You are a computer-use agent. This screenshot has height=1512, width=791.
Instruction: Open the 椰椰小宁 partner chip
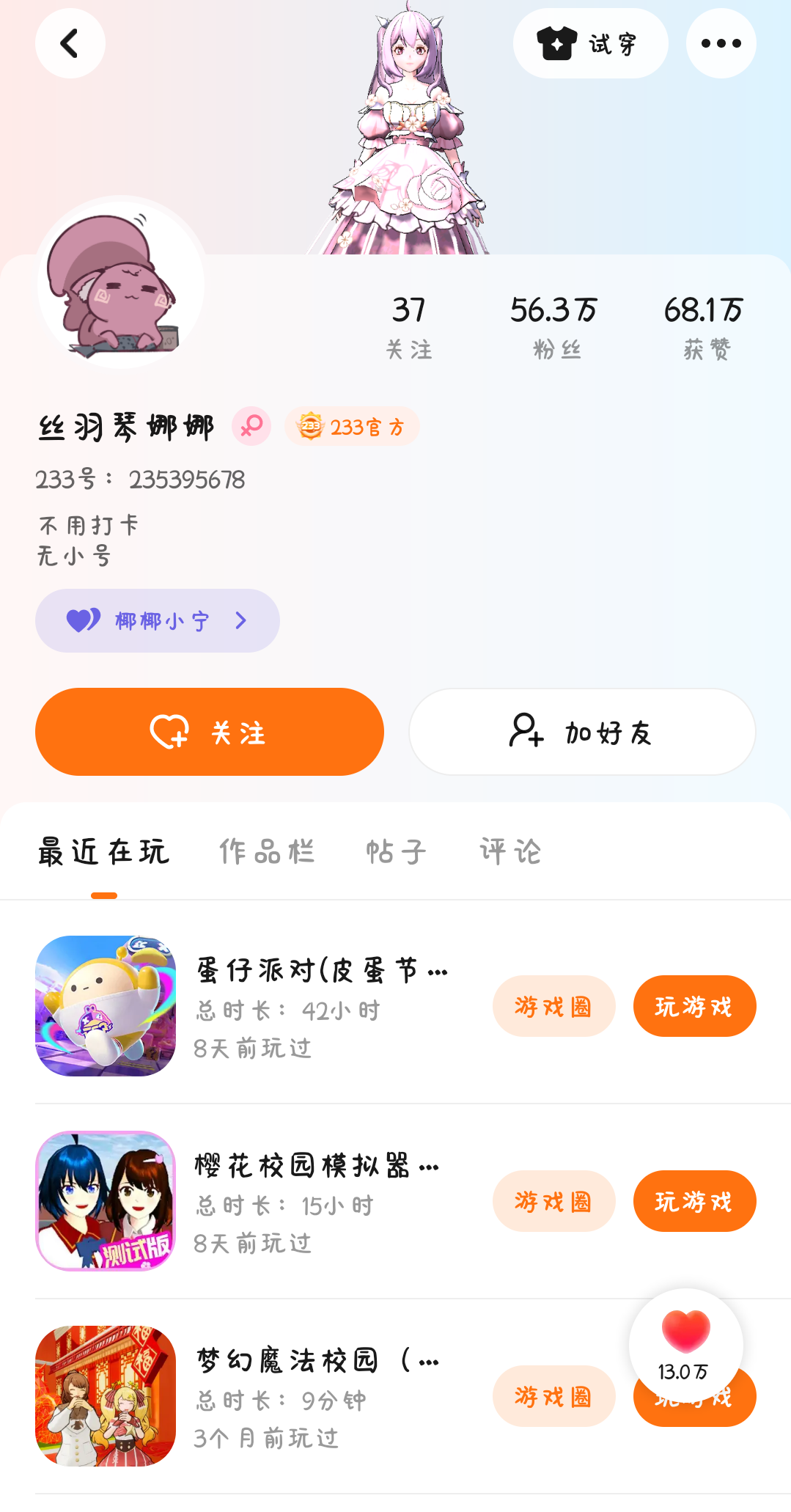pyautogui.click(x=157, y=620)
